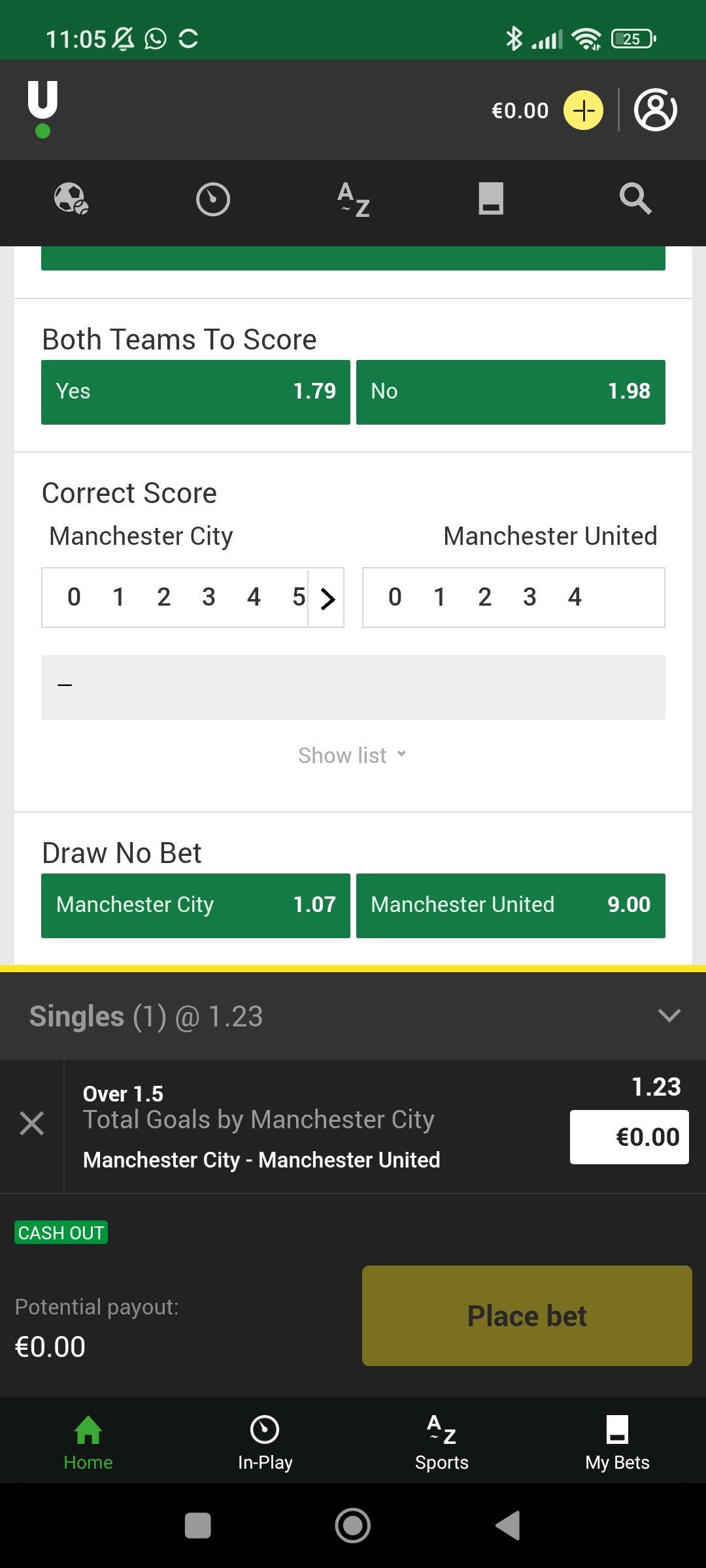Viewport: 706px width, 1568px height.
Task: Tap the Place bet button
Action: 527,1316
